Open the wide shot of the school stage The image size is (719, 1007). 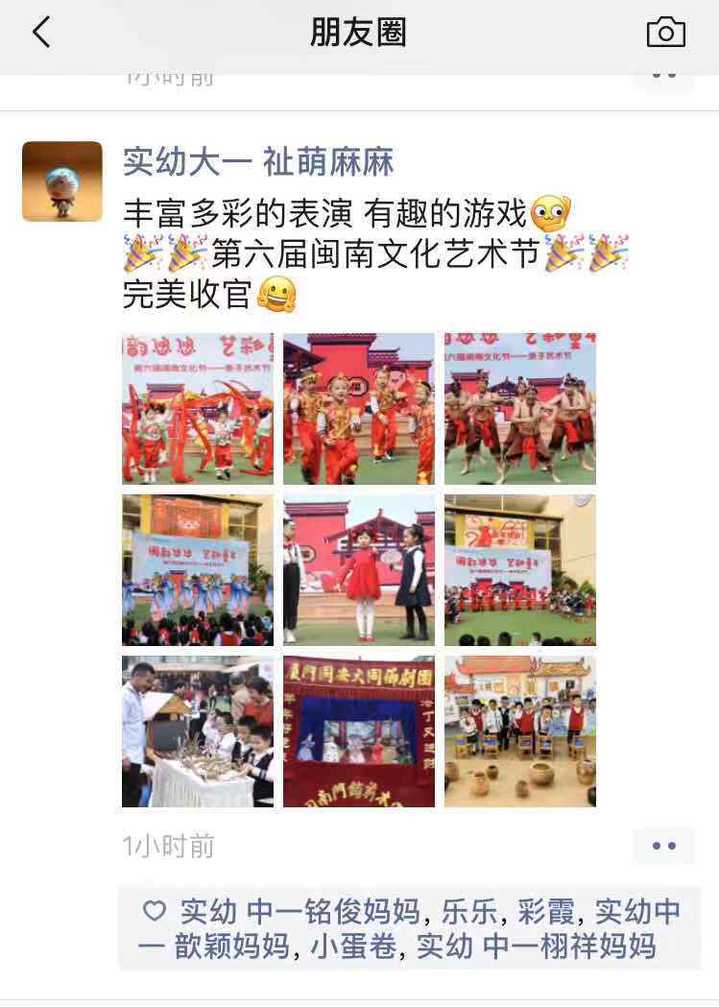[520, 569]
